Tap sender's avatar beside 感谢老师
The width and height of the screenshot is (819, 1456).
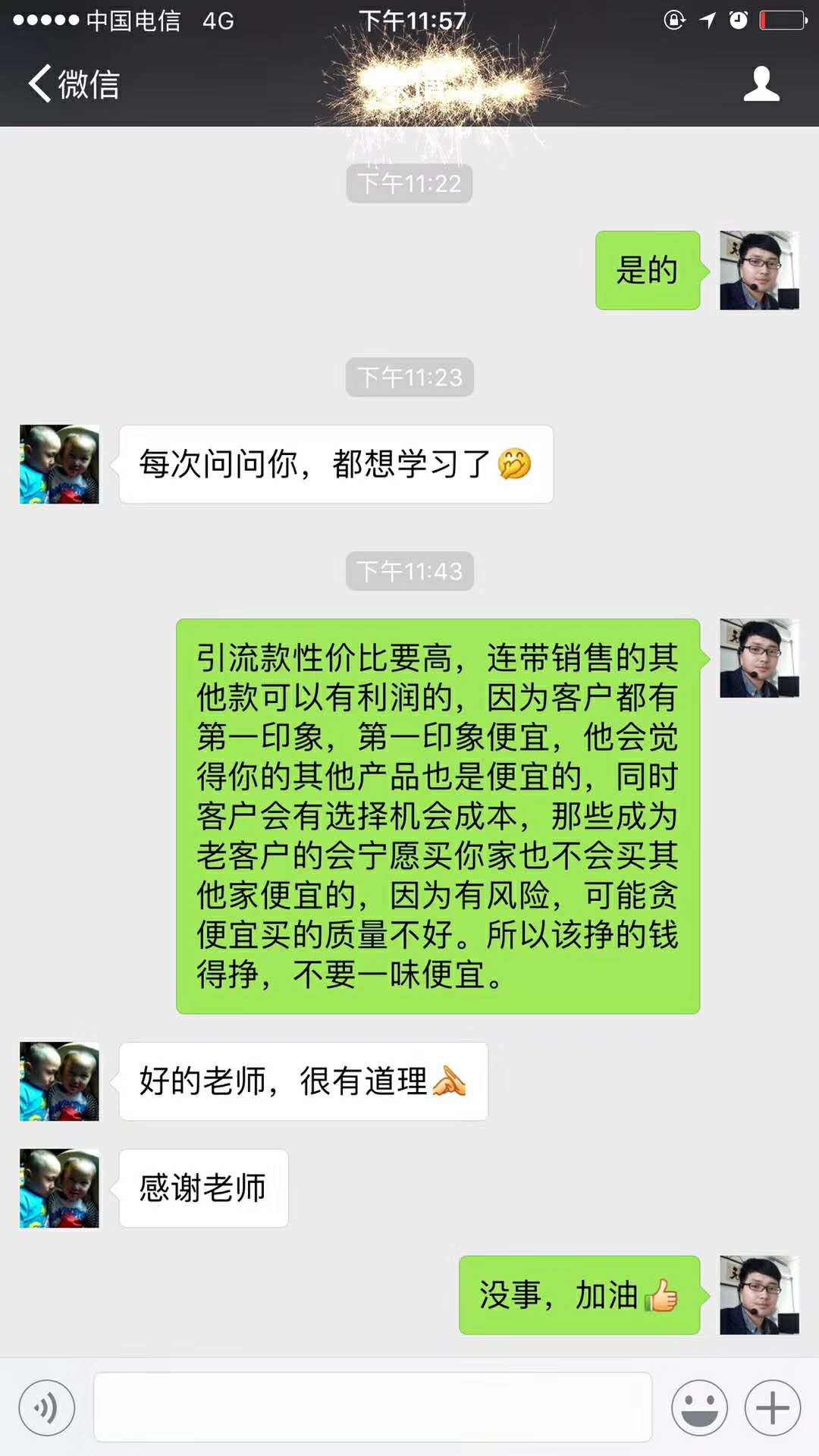pos(59,1188)
